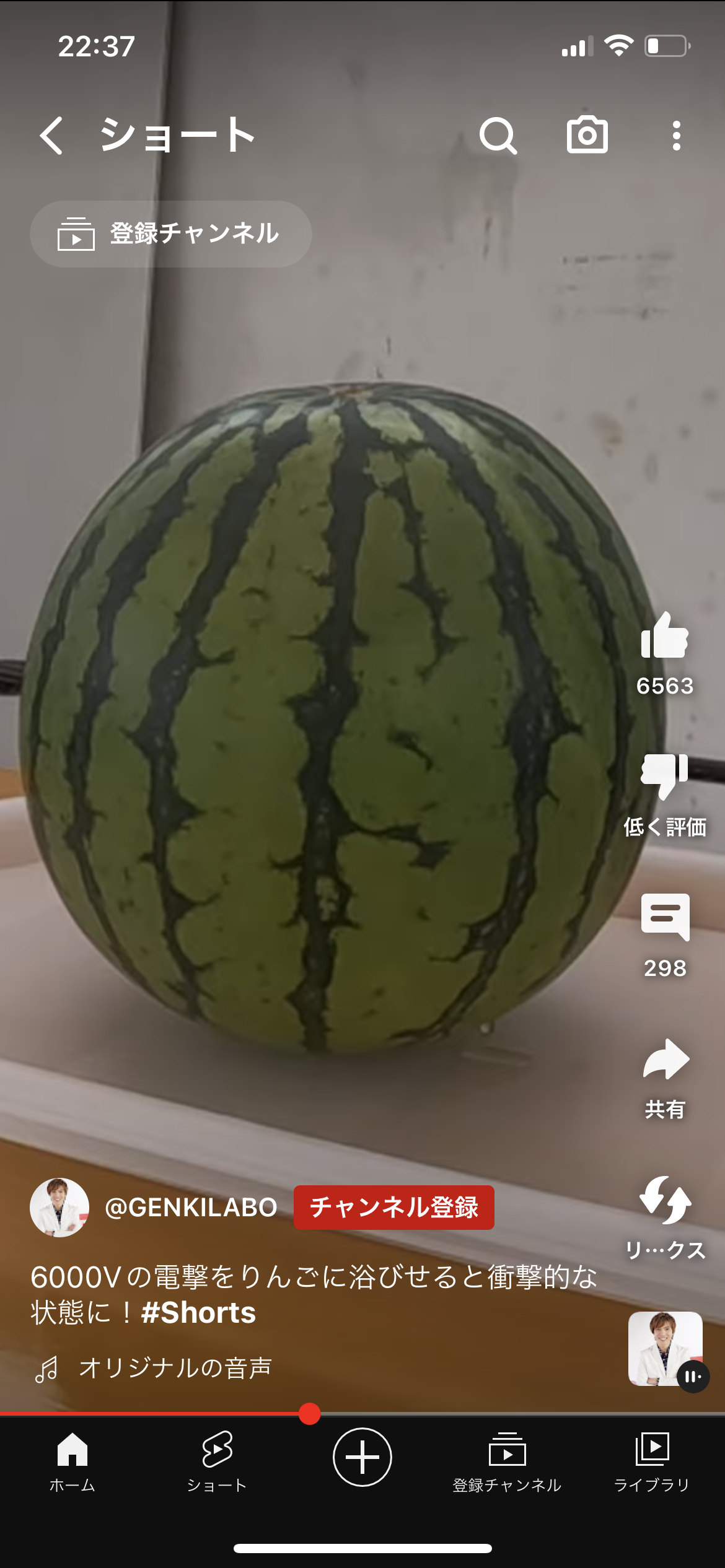Open the comments with 298 replies

[x=665, y=918]
